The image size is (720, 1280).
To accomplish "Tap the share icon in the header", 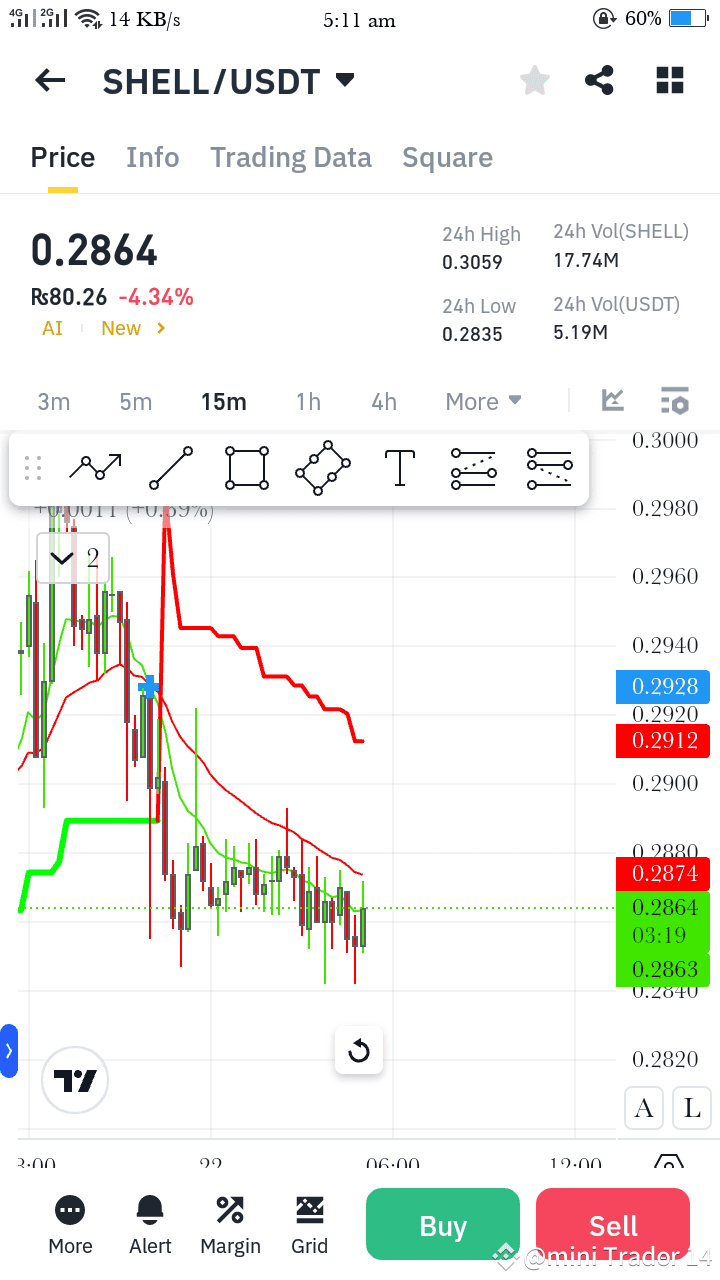I will coord(599,80).
